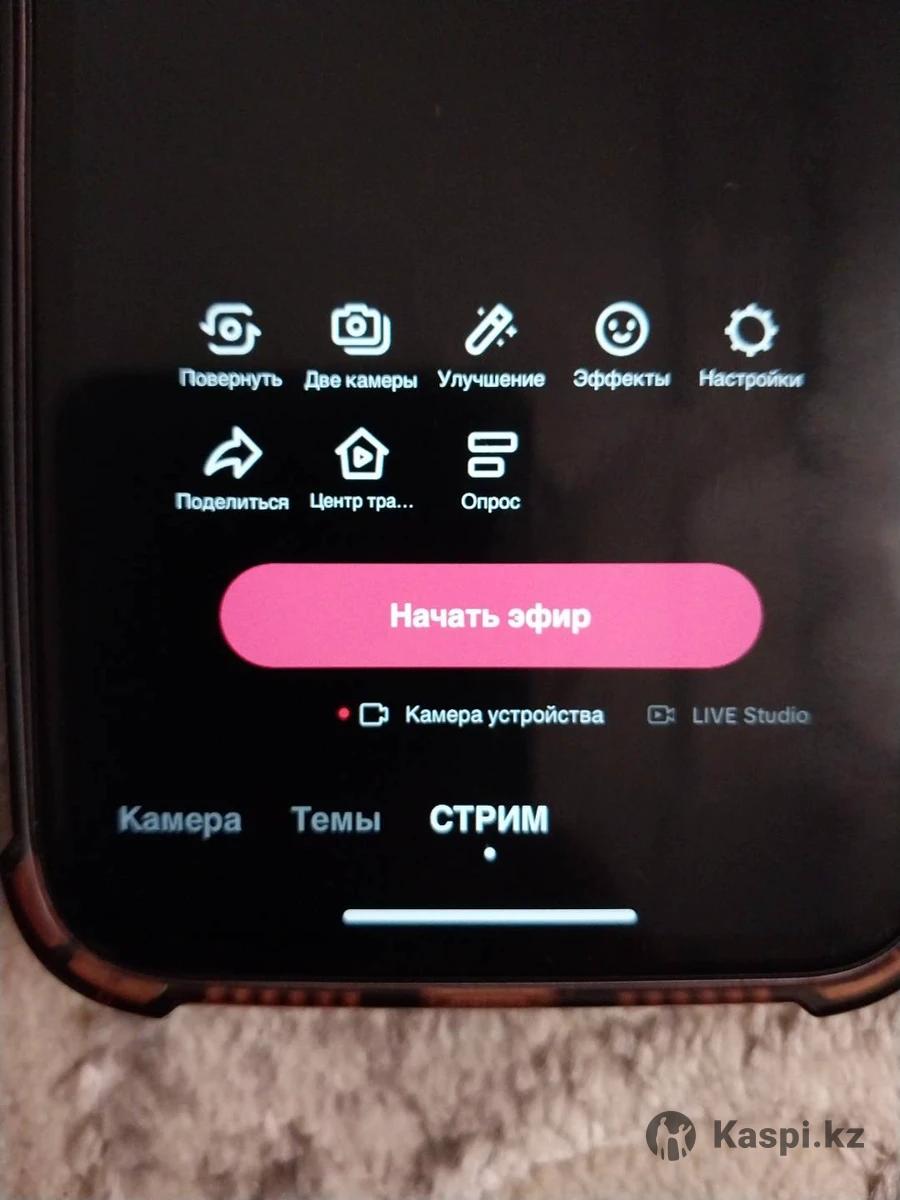
Task: Enable Две камеры dual camera mode
Action: tap(360, 346)
